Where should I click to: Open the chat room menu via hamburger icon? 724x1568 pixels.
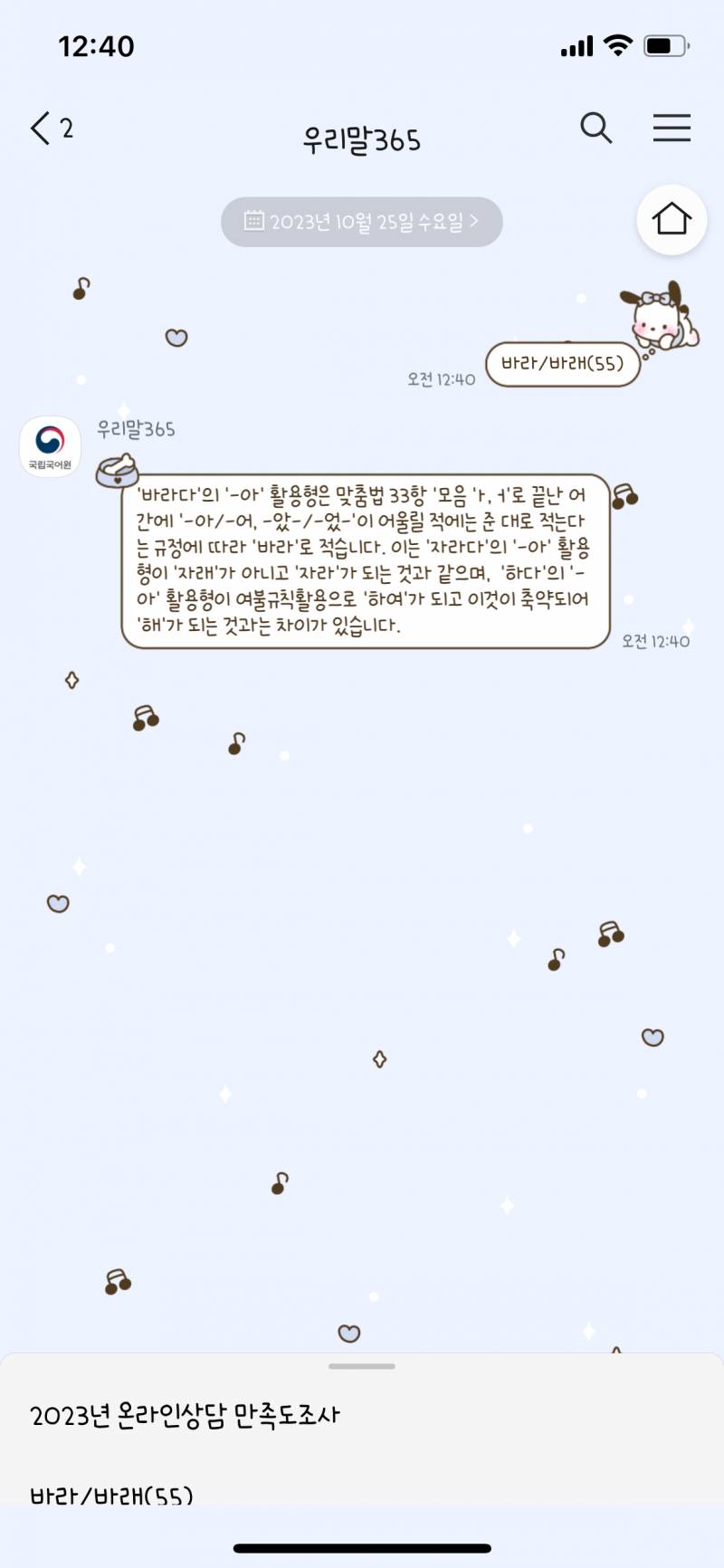pos(672,129)
